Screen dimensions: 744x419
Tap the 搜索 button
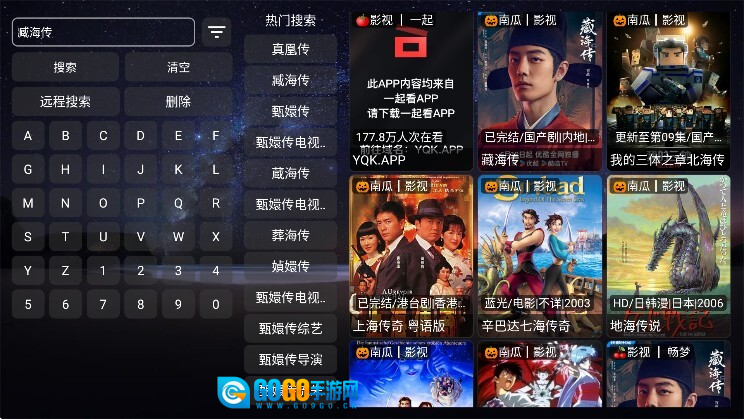pos(65,68)
